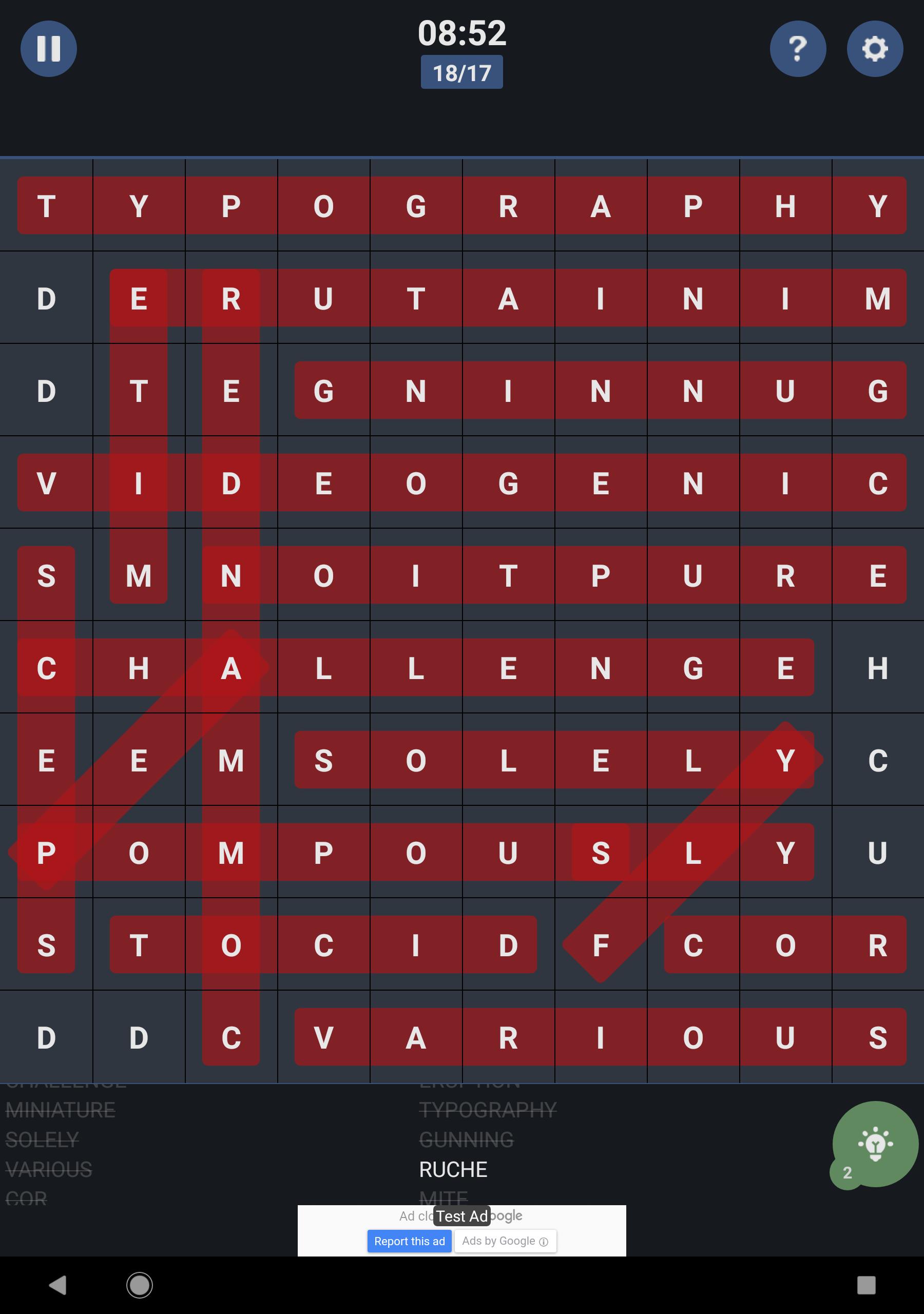
Task: Select the letter F in the grid
Action: tap(600, 945)
